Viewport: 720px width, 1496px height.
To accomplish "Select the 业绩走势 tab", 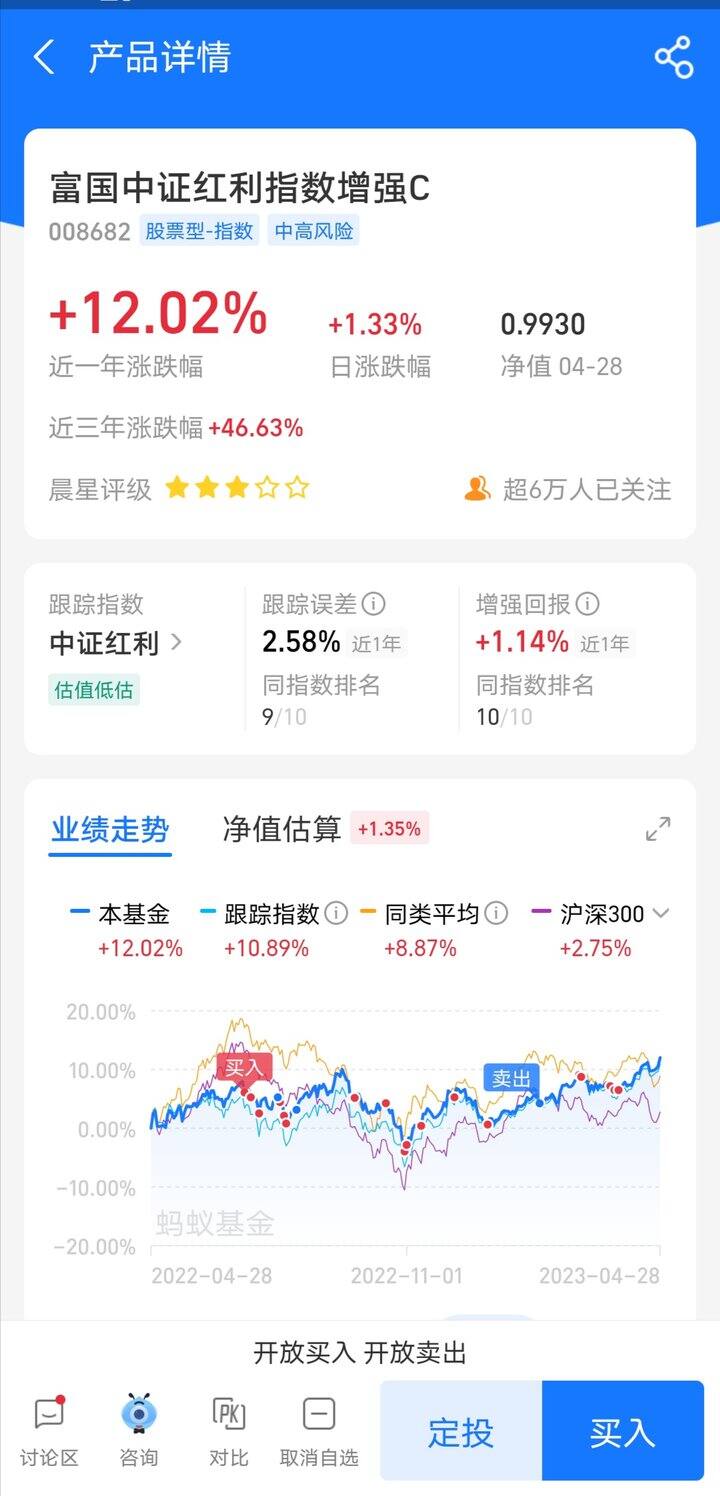I will click(x=110, y=830).
